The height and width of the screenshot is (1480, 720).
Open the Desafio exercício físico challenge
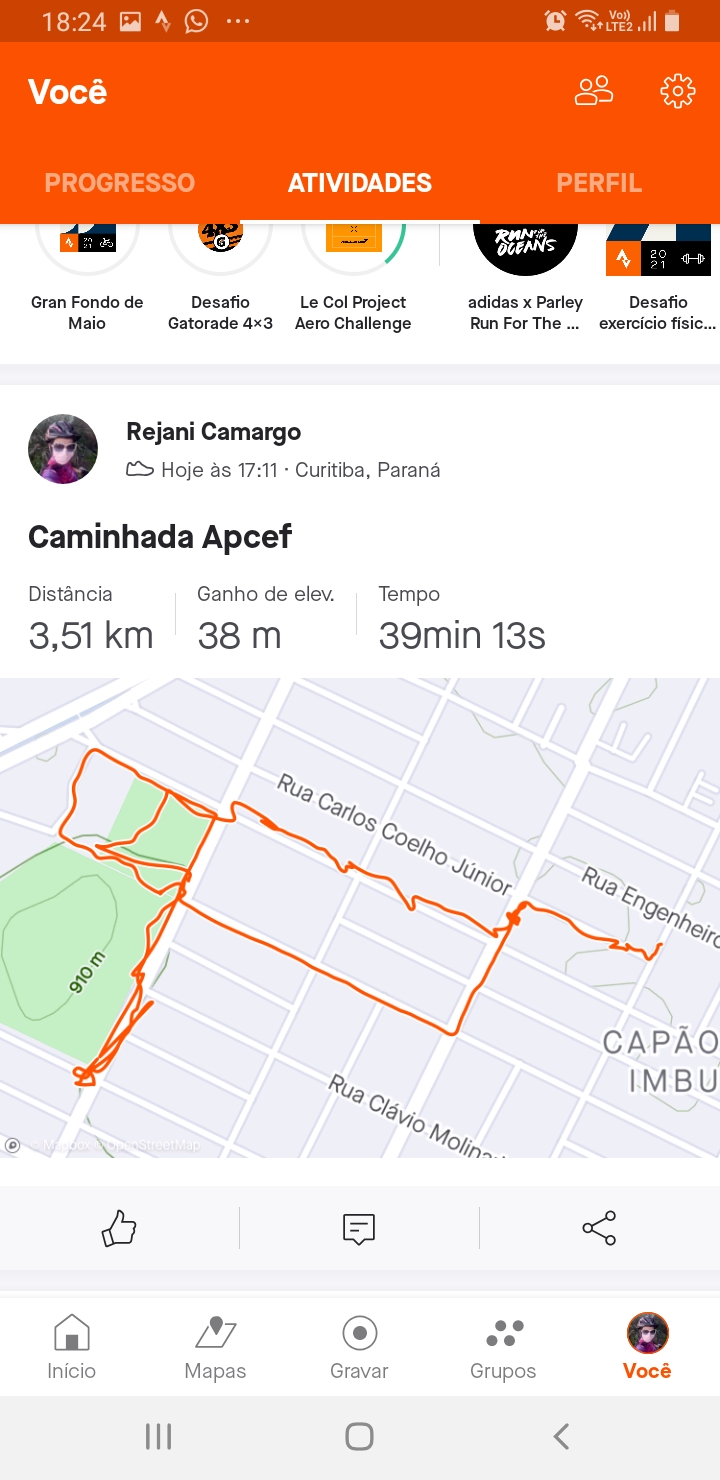tap(658, 280)
